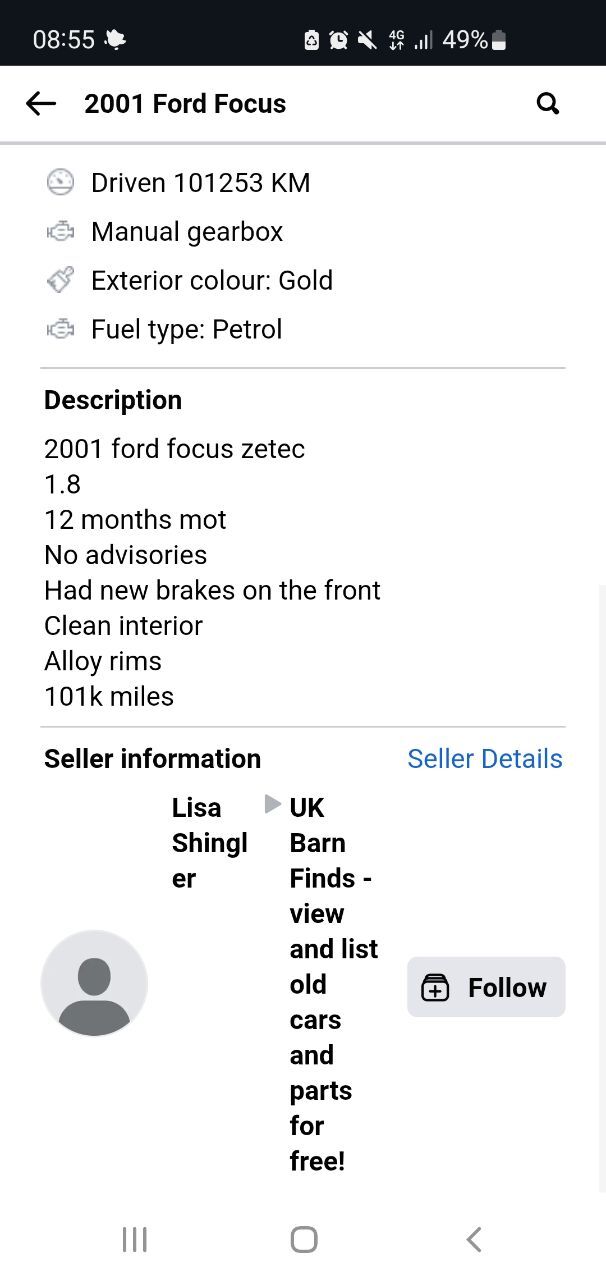
Task: Open search from the top bar
Action: 547,103
